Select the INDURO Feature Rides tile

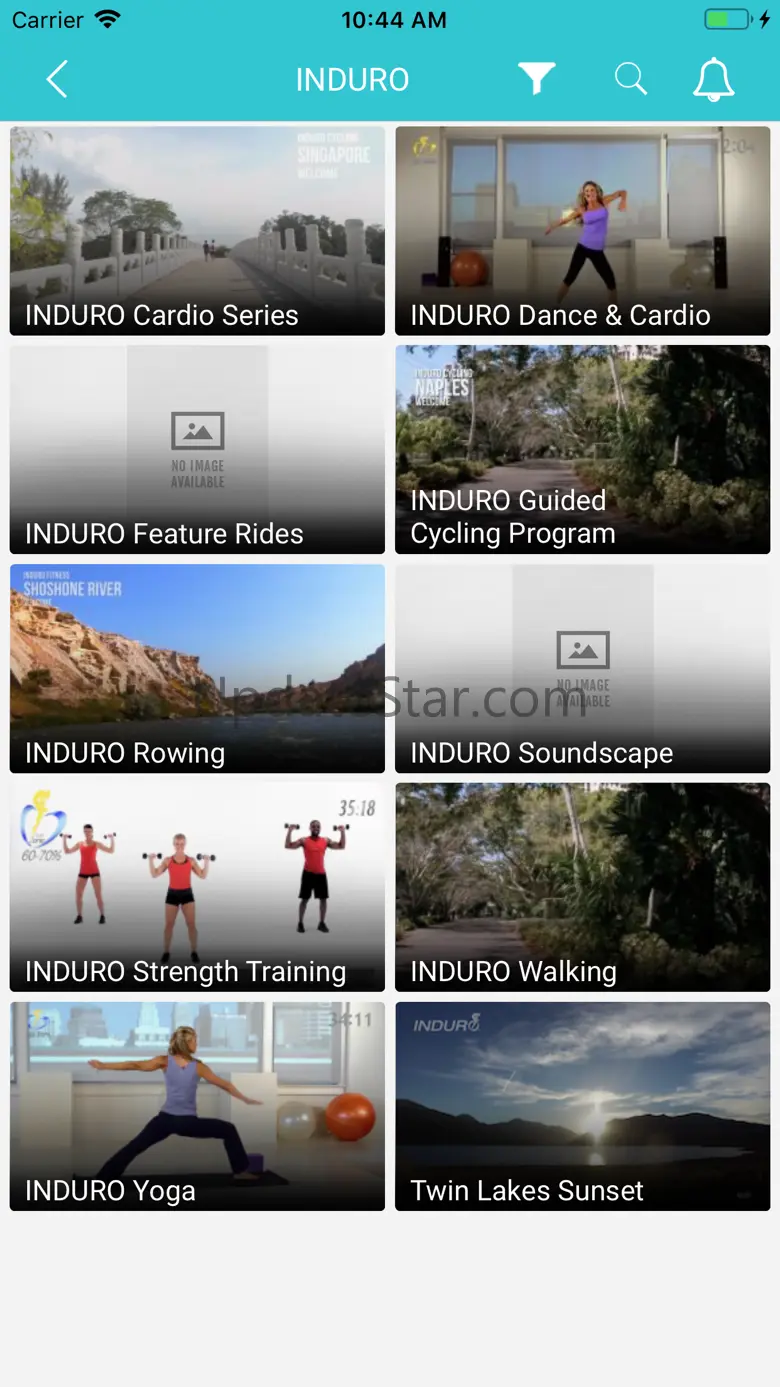pyautogui.click(x=197, y=450)
